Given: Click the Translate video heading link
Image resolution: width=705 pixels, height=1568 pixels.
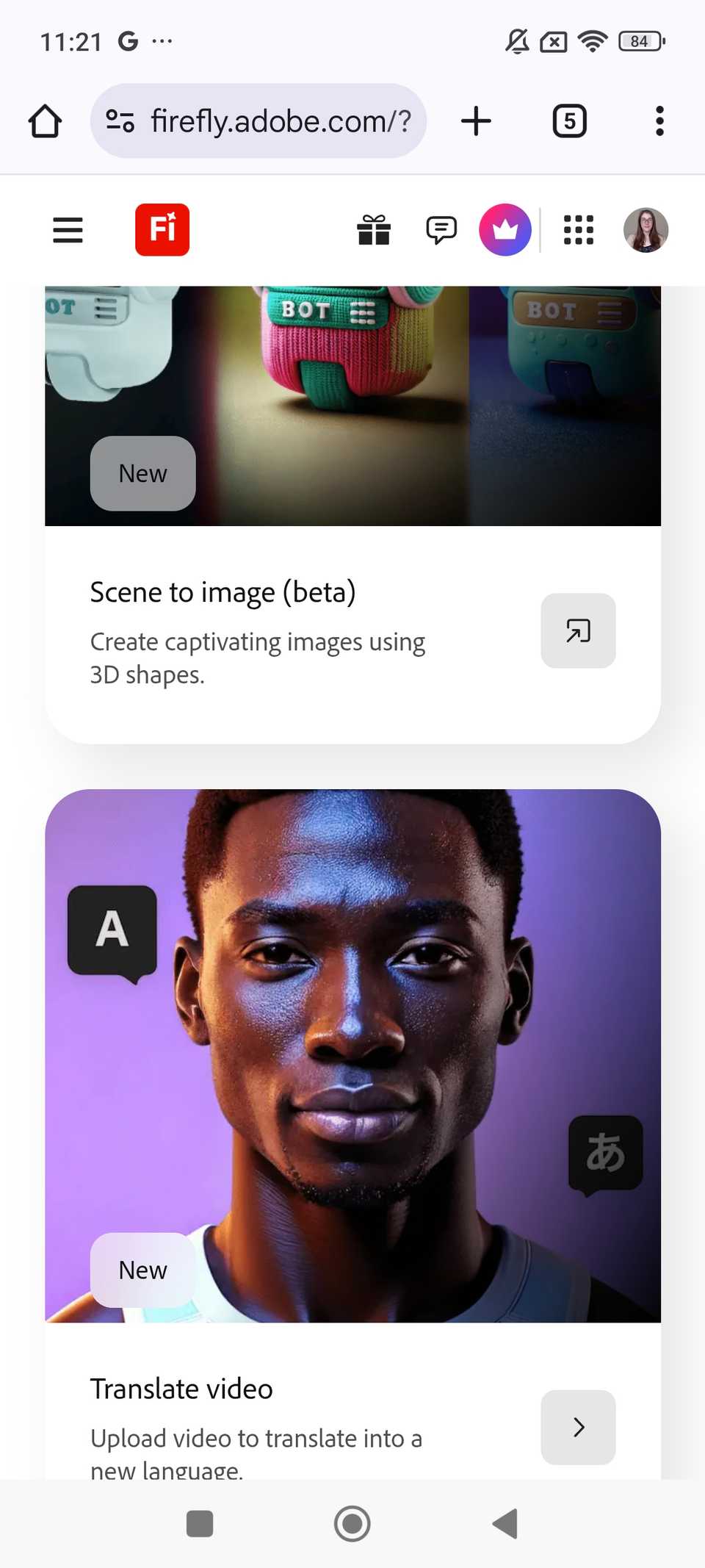Looking at the screenshot, I should [x=181, y=1388].
